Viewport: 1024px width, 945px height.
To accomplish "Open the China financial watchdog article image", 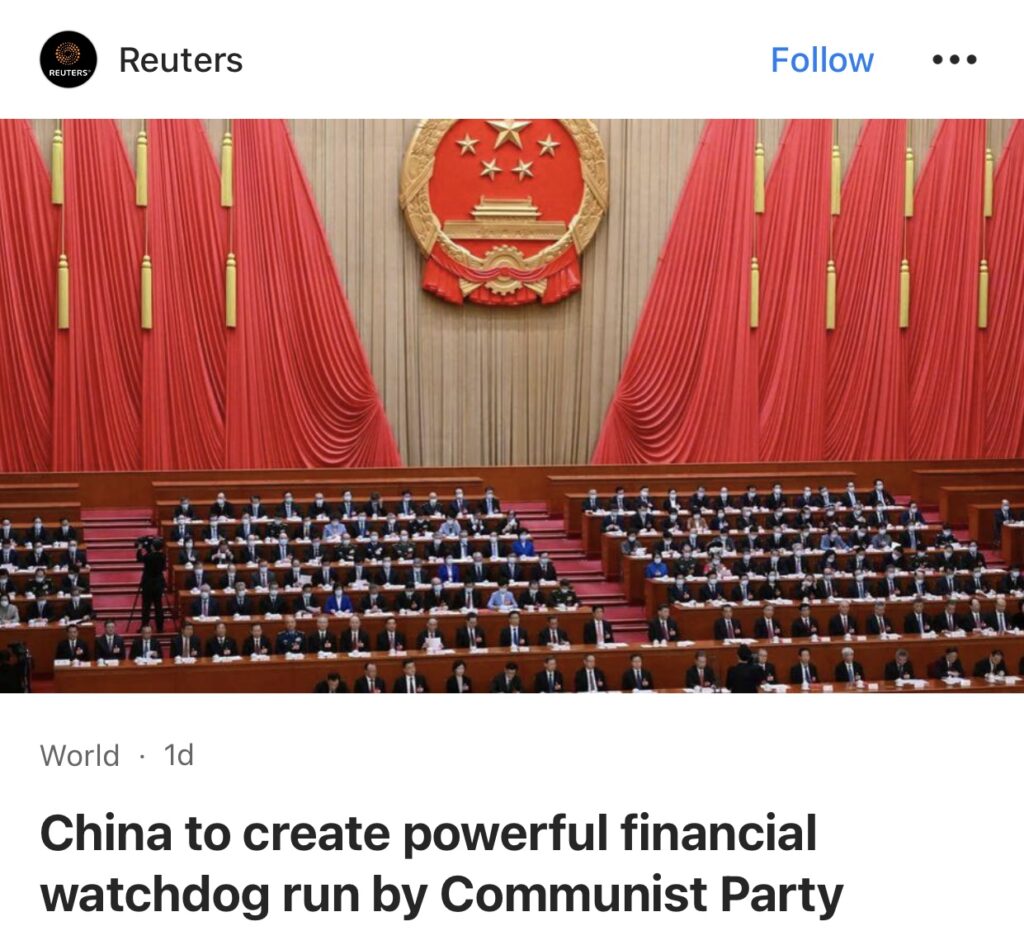I will tap(512, 405).
